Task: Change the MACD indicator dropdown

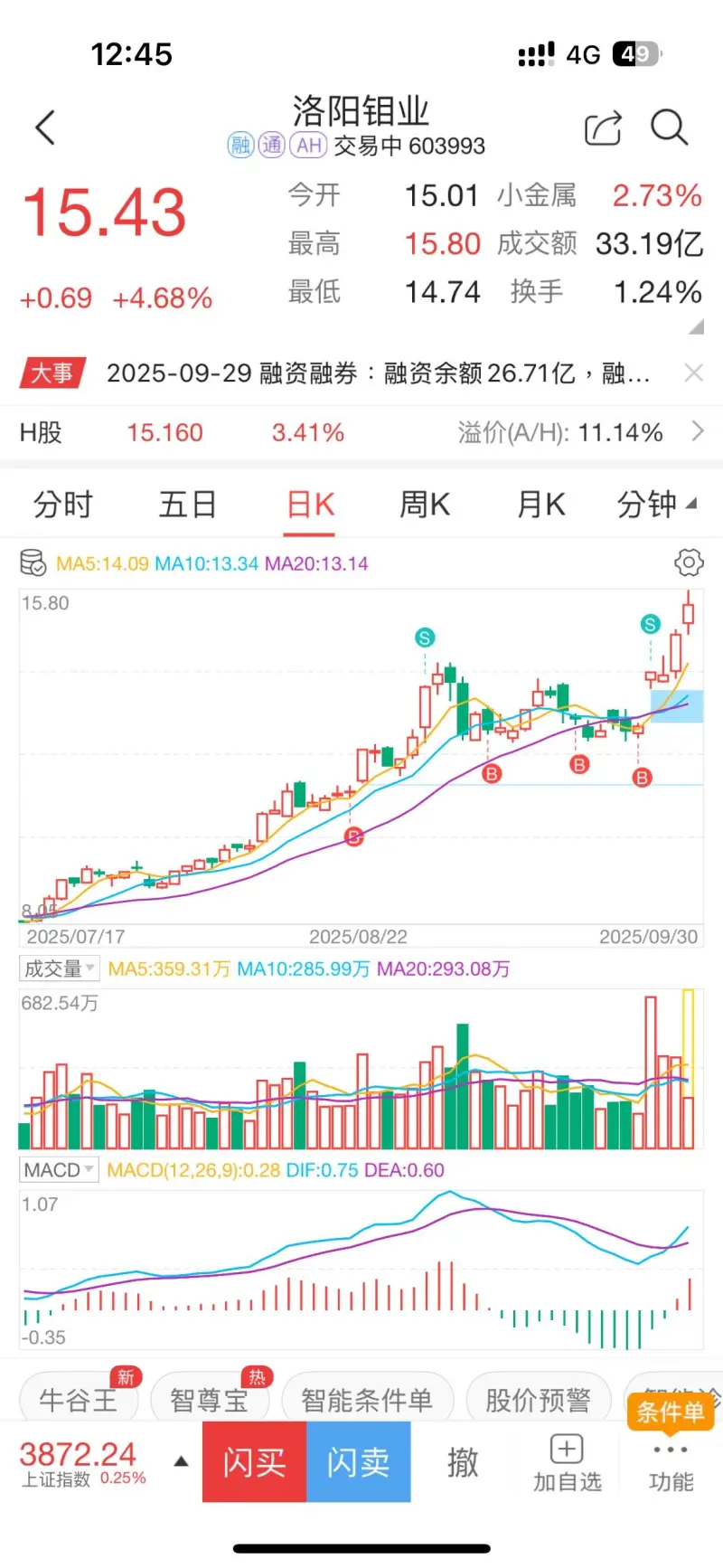Action: coord(59,1170)
